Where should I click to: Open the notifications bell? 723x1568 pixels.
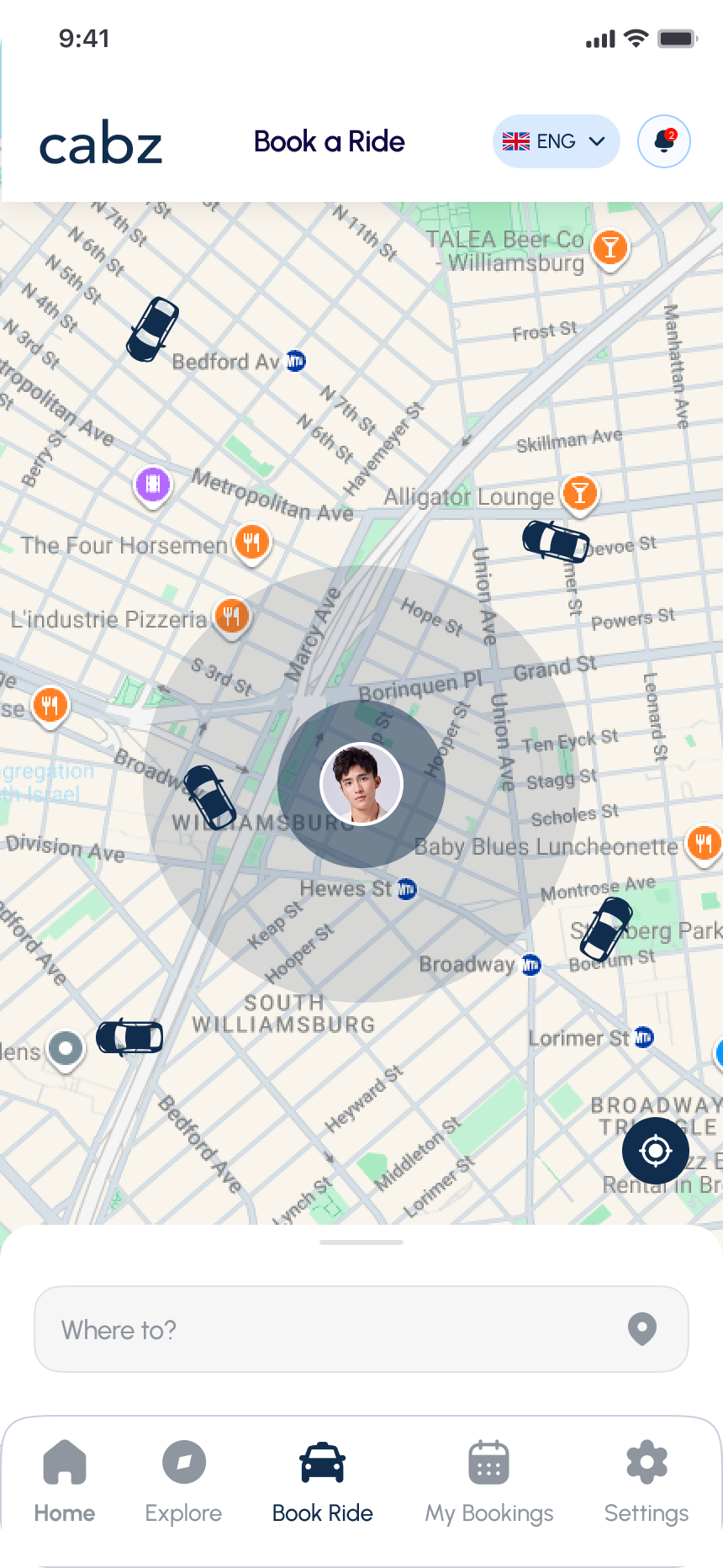click(663, 141)
